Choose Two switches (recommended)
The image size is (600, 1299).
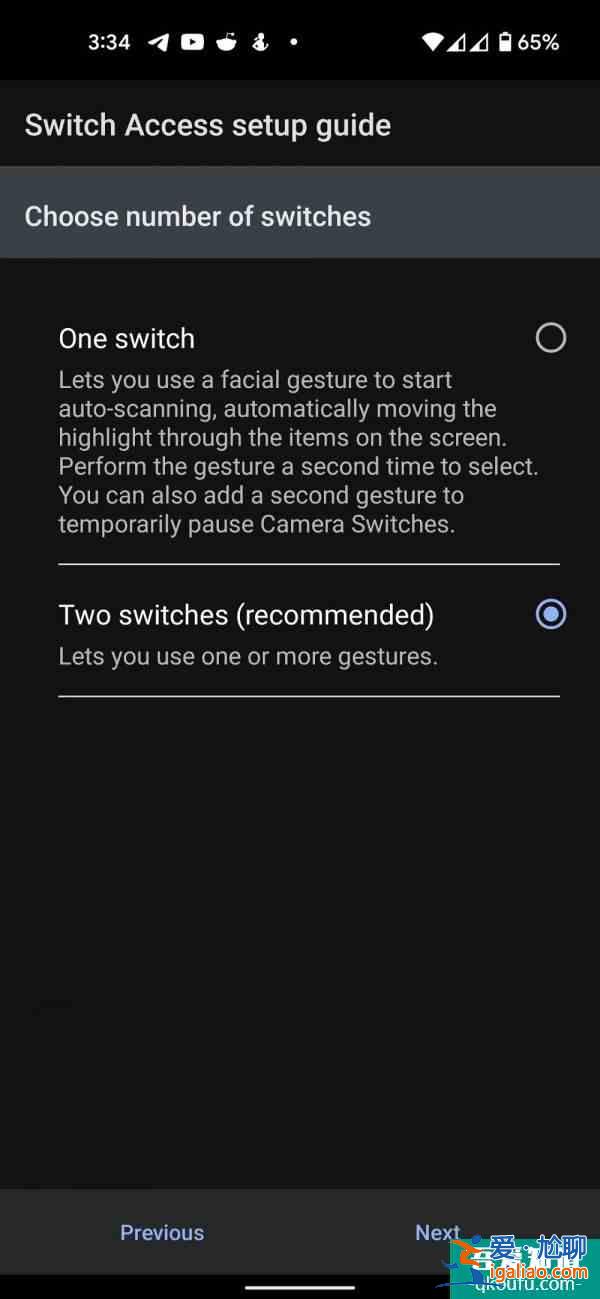click(x=550, y=614)
